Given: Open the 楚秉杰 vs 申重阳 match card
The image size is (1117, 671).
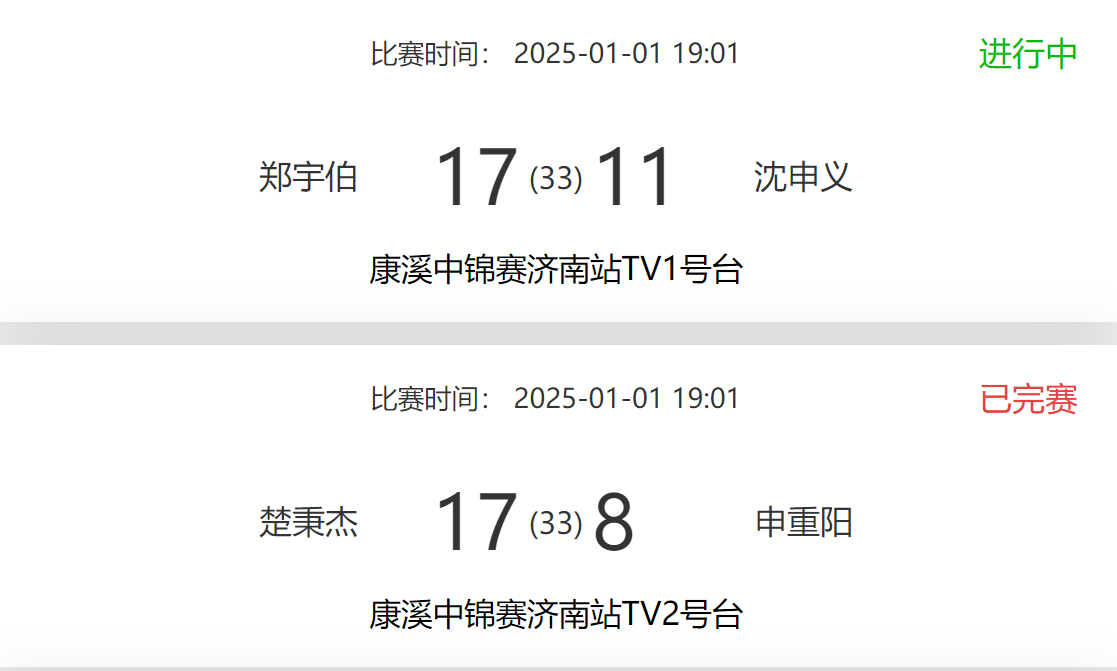Looking at the screenshot, I should click(556, 522).
